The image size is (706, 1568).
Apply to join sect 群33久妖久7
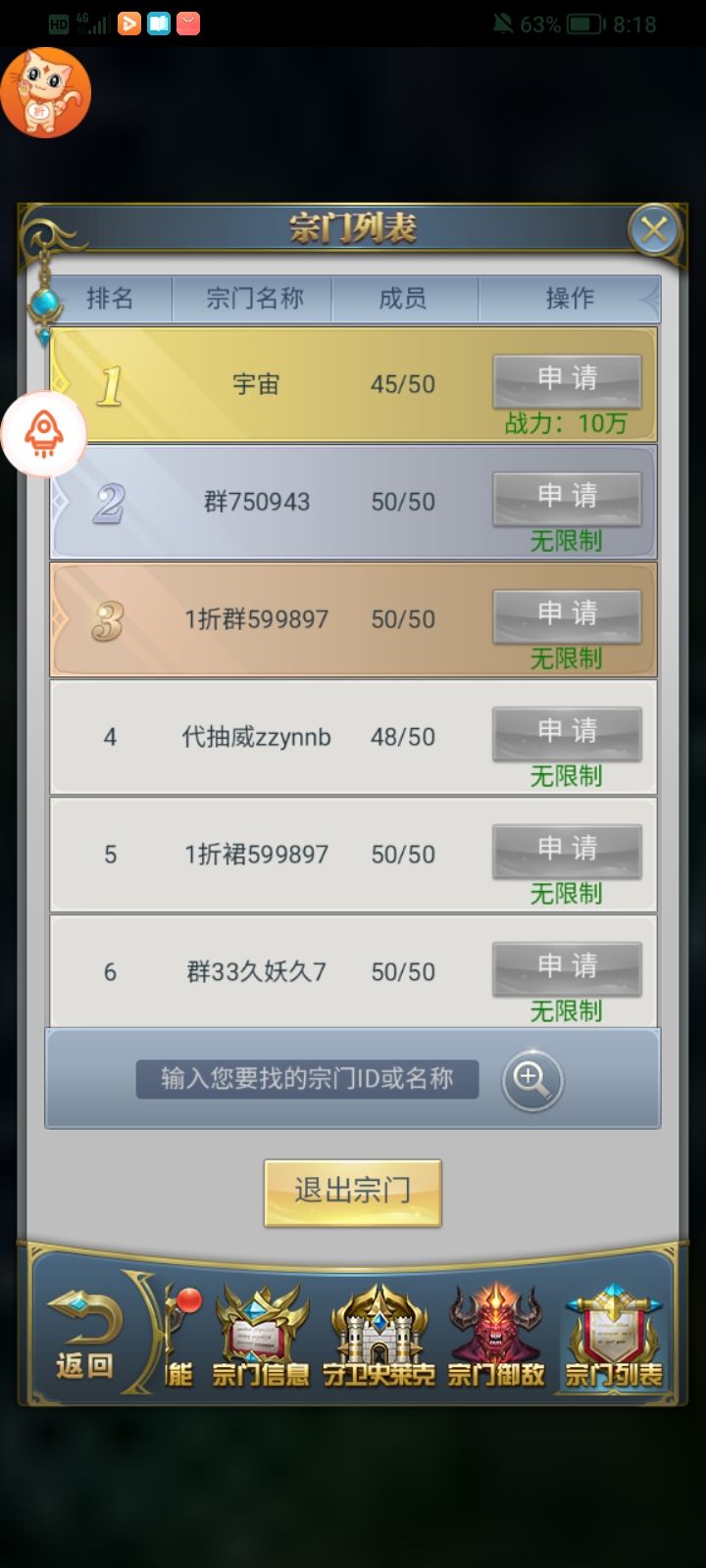567,968
